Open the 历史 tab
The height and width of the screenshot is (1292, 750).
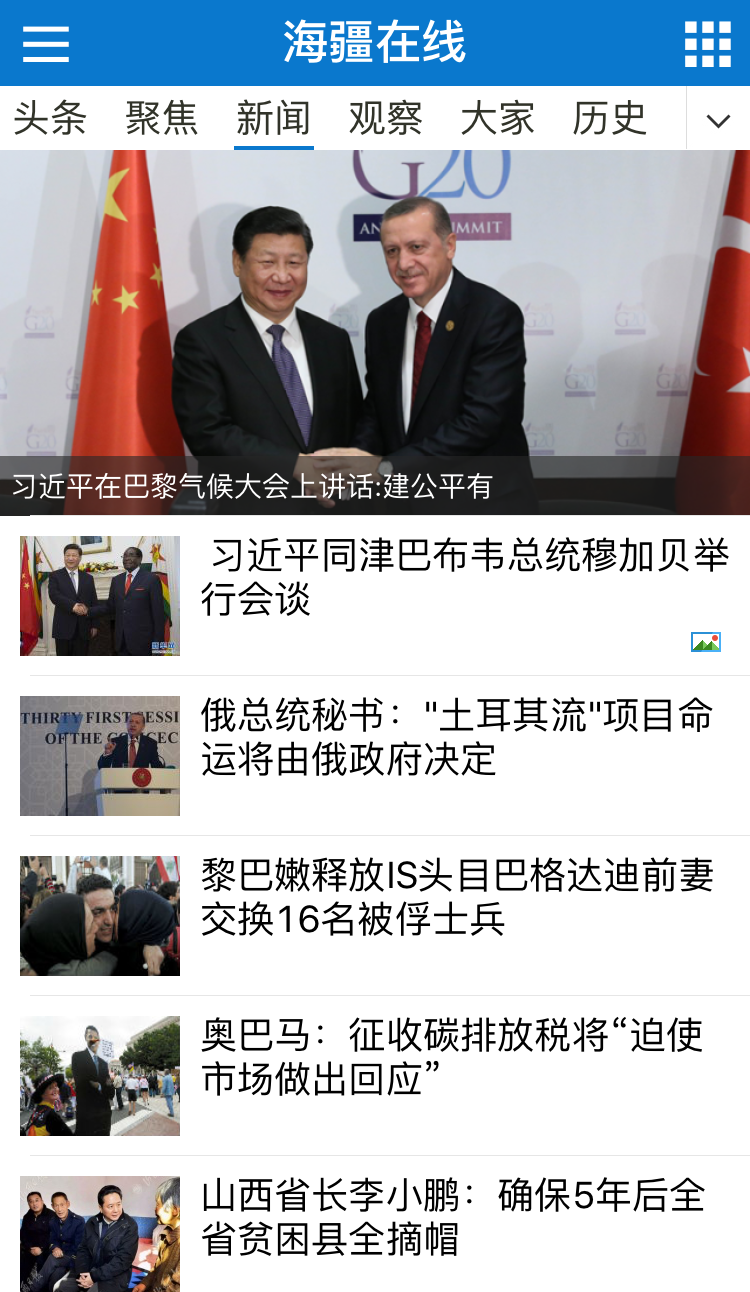(x=609, y=119)
